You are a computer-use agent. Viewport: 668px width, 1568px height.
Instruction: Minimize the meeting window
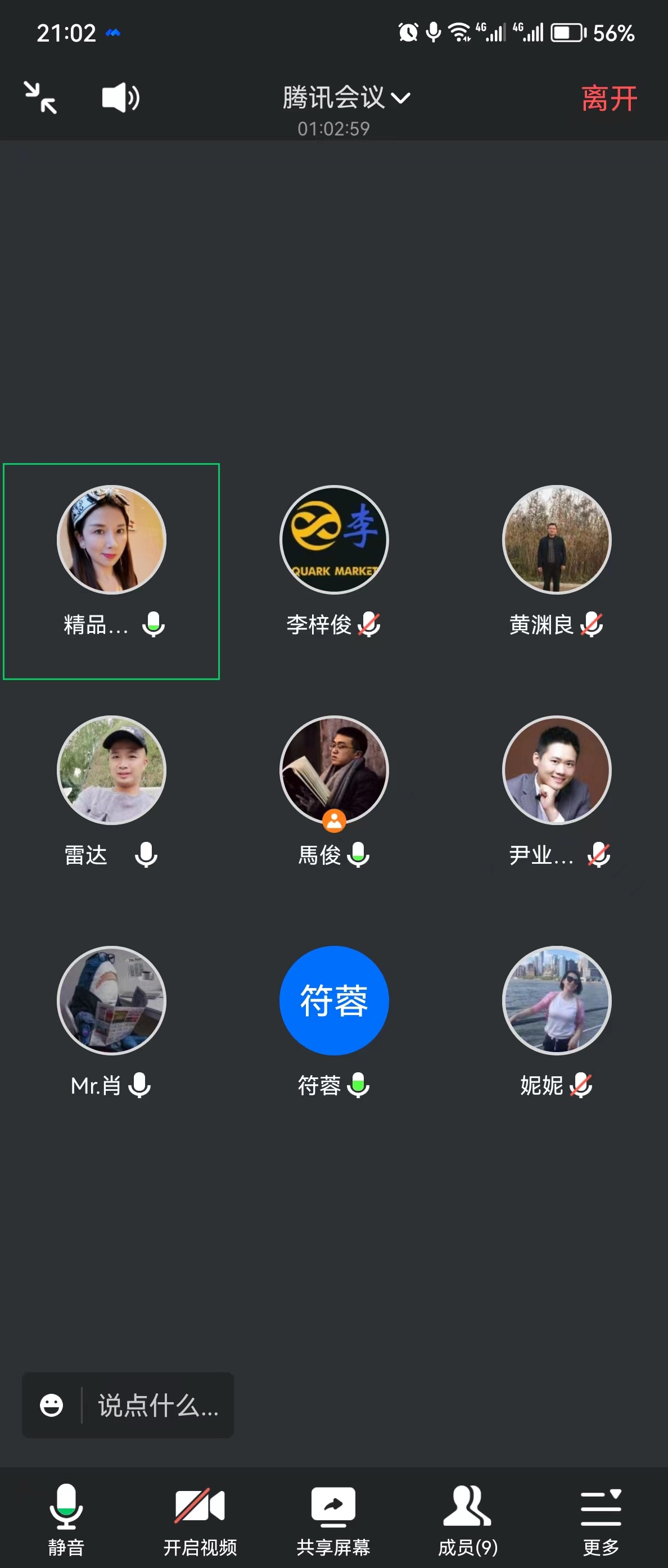coord(40,97)
